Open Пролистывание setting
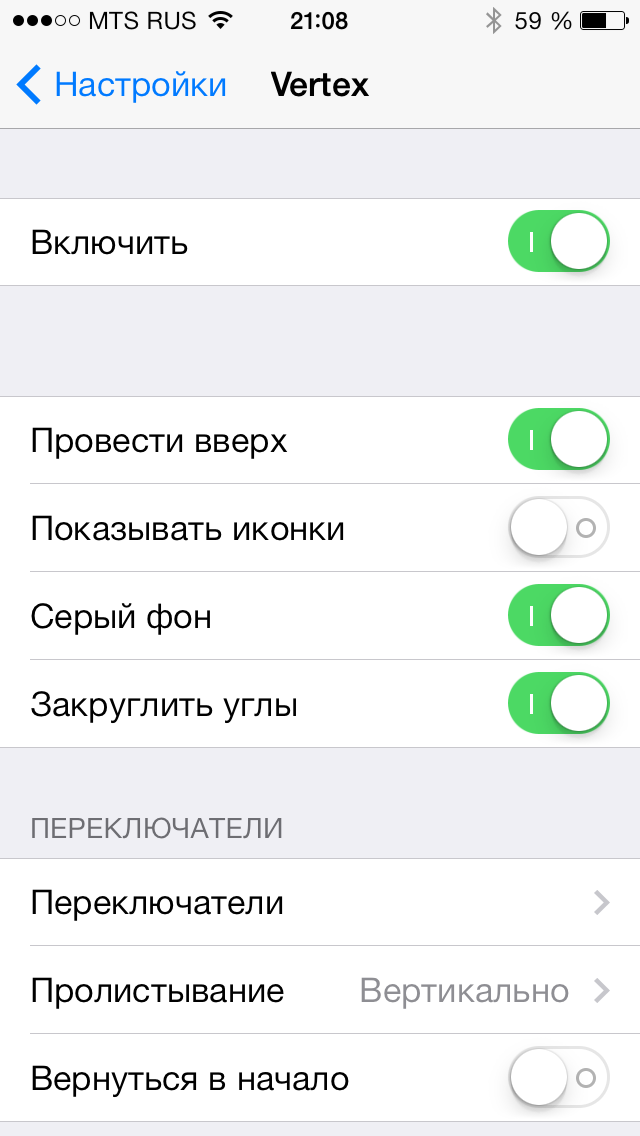Screen dimensions: 640x1136 point(320,991)
